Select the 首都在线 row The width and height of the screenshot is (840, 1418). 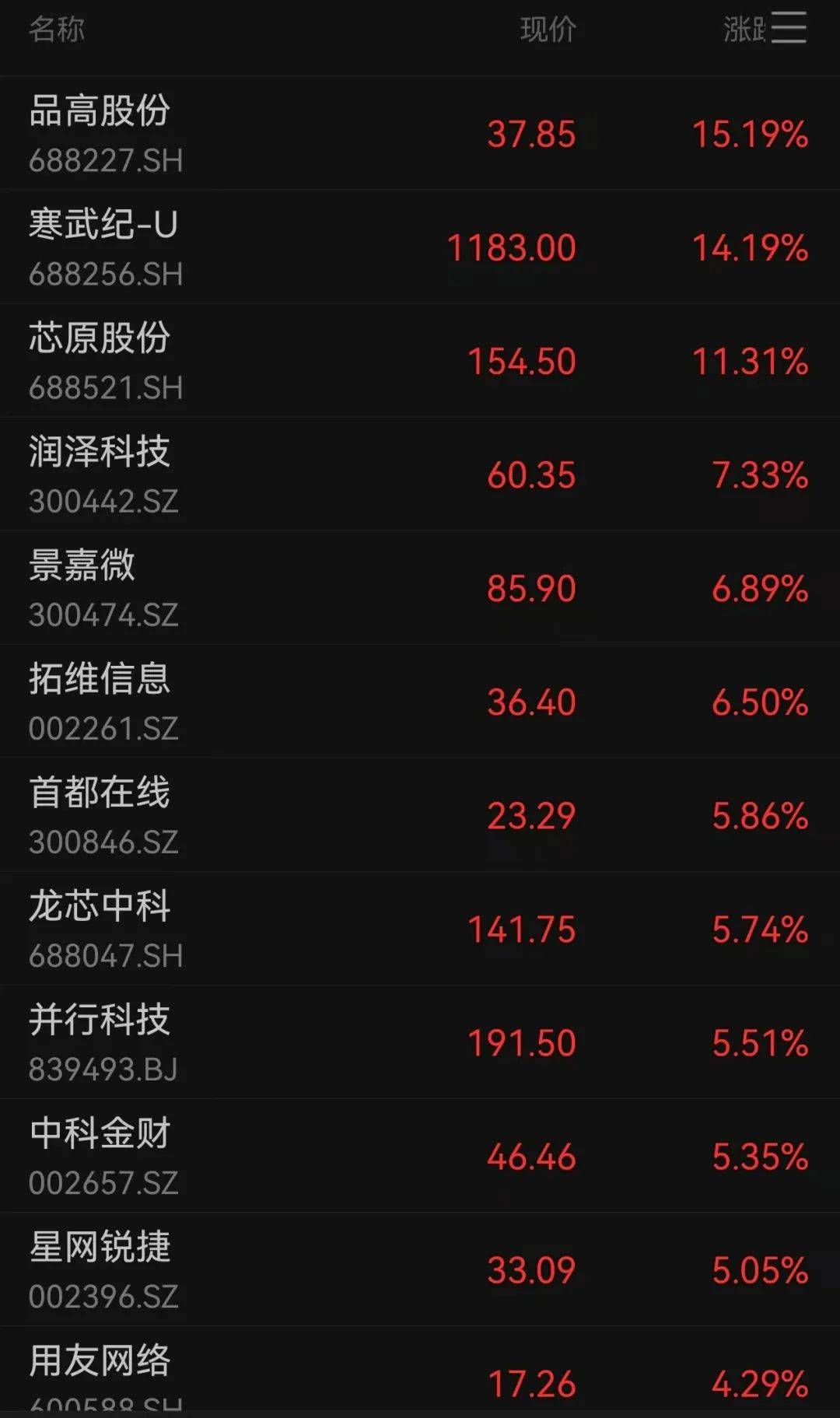point(420,814)
